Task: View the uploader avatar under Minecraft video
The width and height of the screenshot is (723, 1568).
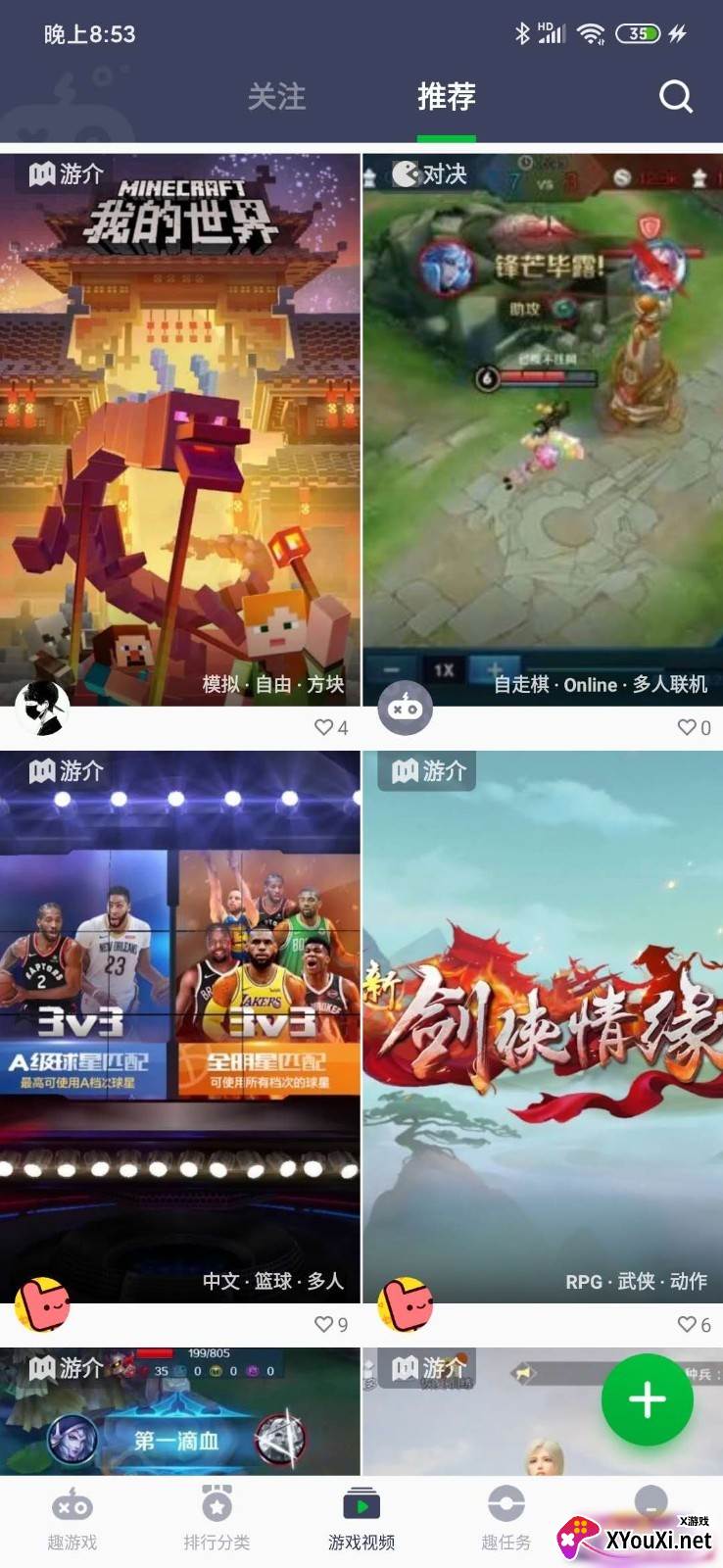Action: (x=42, y=708)
